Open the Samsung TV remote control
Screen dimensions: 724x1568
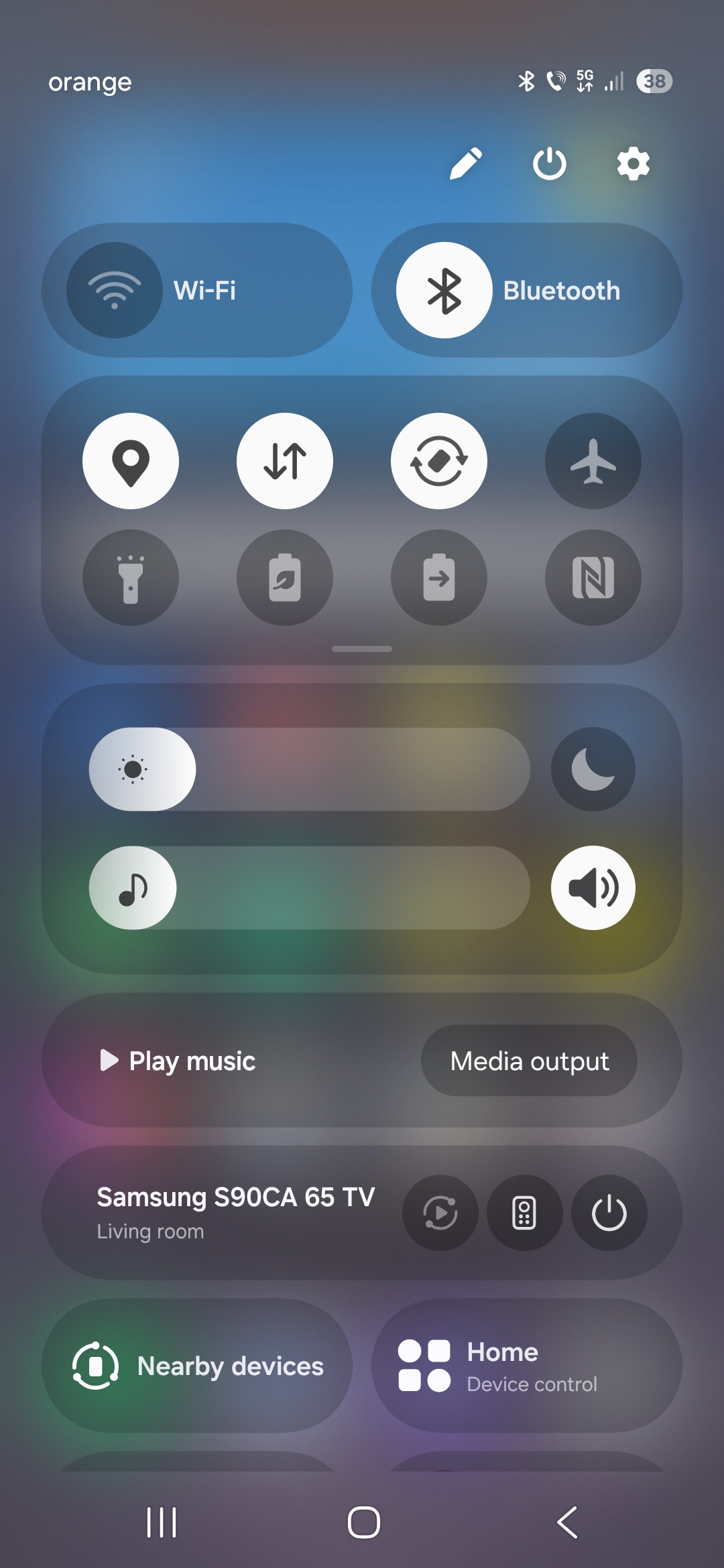[x=524, y=1213]
